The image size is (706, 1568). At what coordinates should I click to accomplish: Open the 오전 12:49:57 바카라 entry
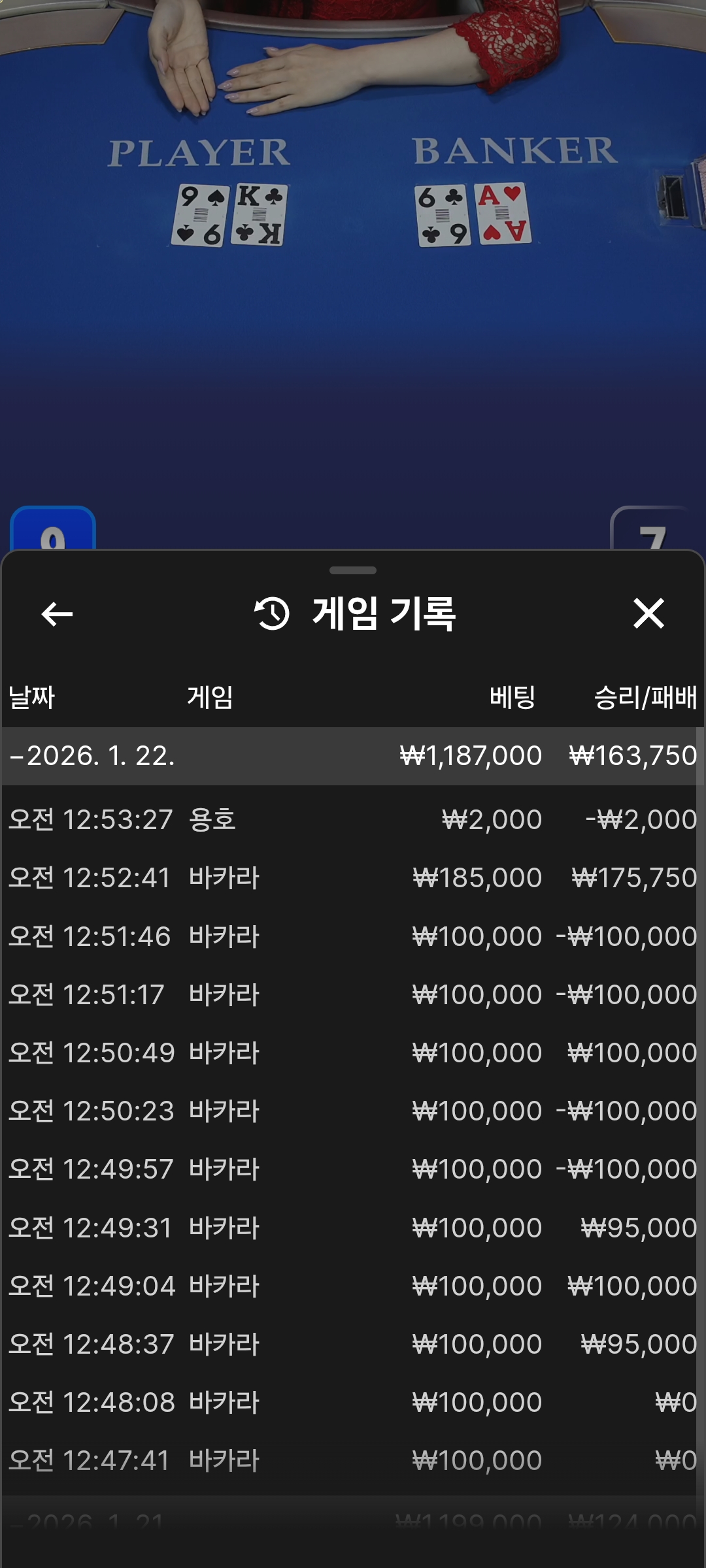coord(352,1169)
